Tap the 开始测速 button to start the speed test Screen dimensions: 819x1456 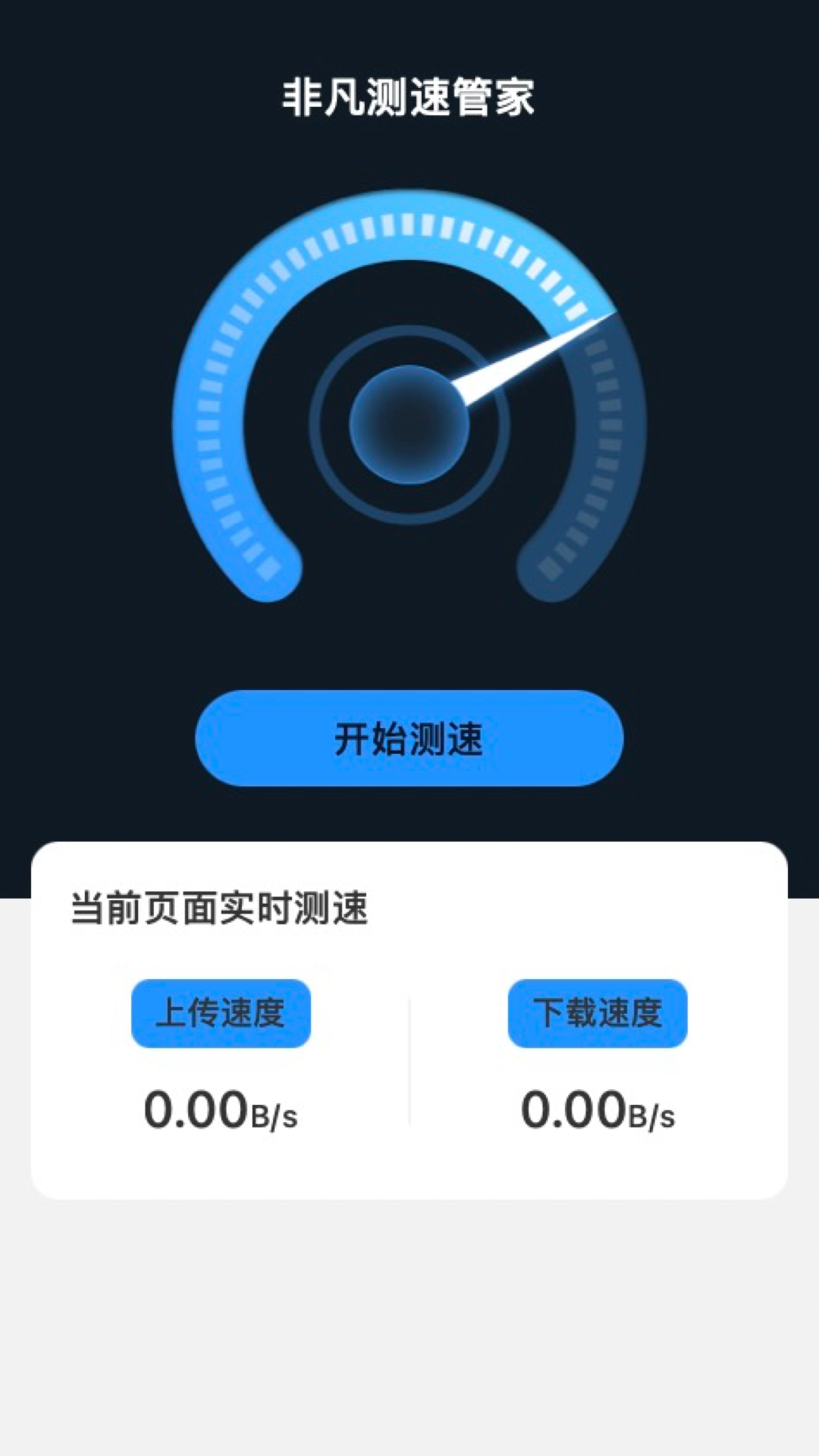409,738
